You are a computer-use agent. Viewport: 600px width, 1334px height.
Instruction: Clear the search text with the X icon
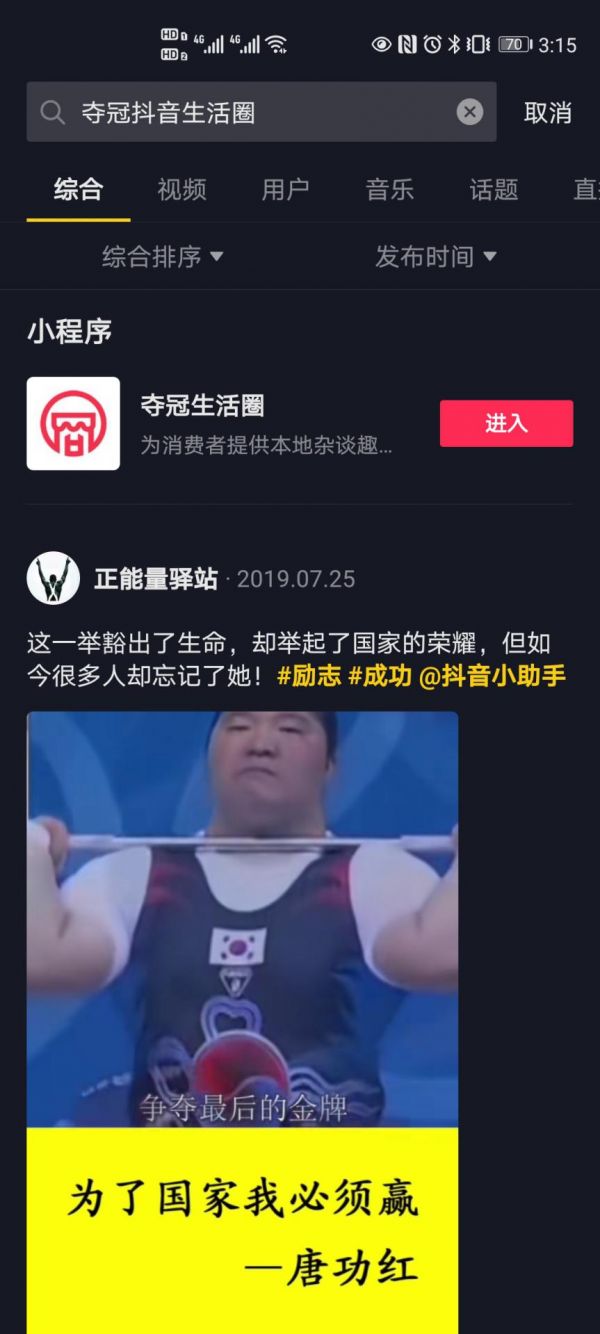[470, 112]
